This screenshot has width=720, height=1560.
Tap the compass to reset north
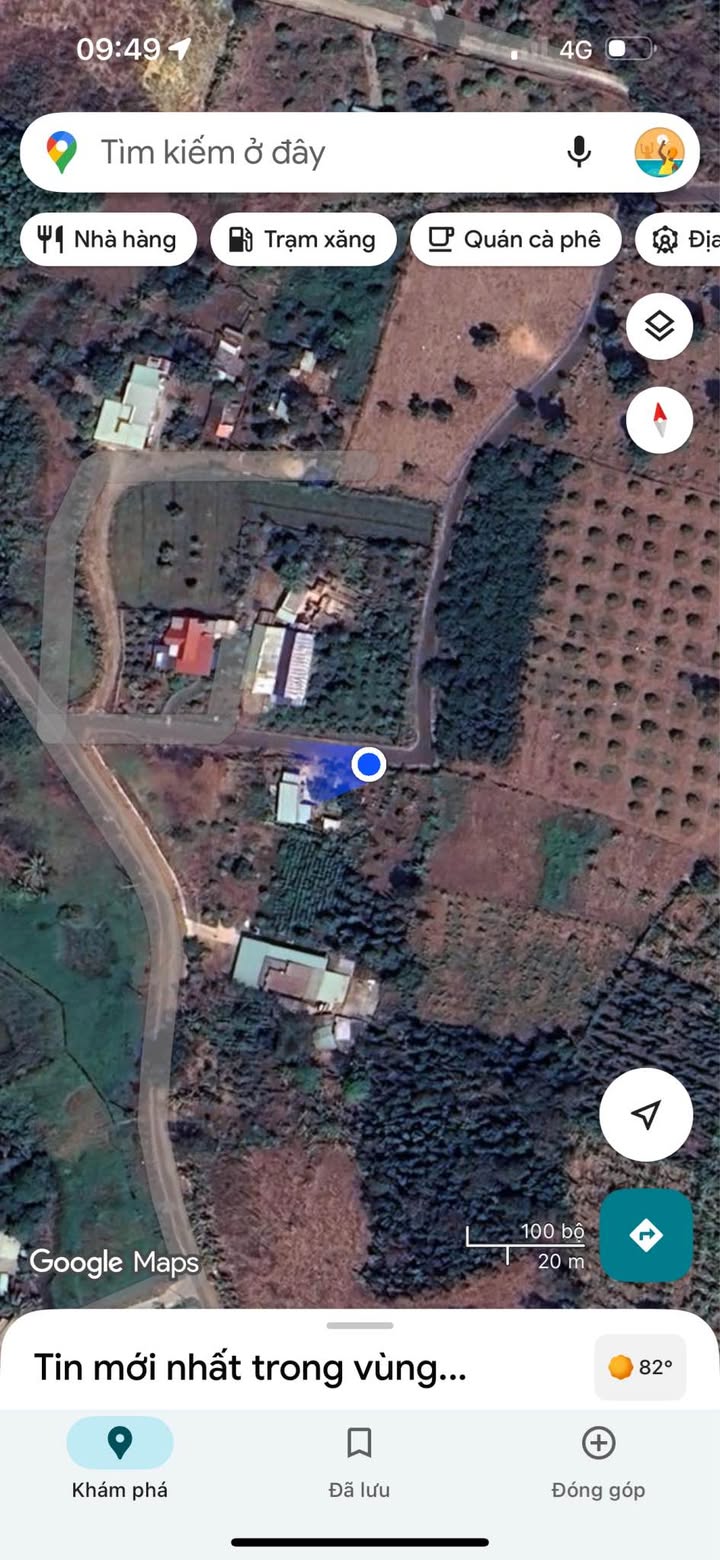coord(659,420)
